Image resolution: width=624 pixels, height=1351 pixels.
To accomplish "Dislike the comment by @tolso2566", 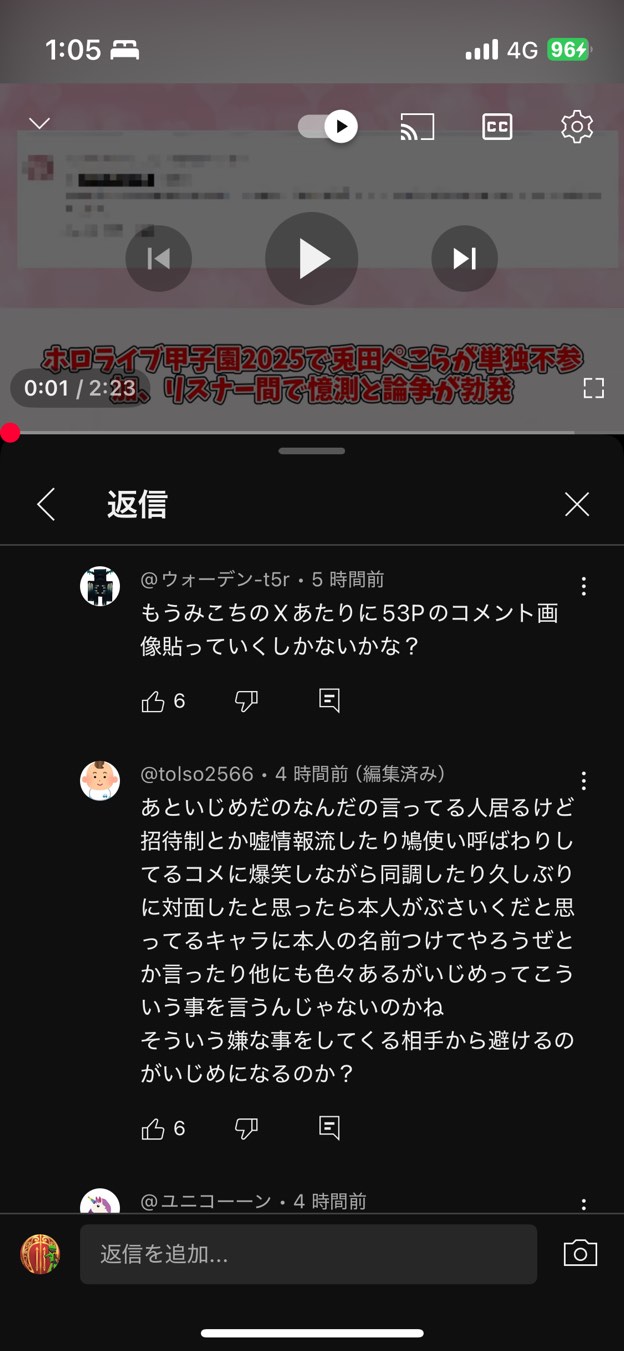I will pyautogui.click(x=246, y=1129).
